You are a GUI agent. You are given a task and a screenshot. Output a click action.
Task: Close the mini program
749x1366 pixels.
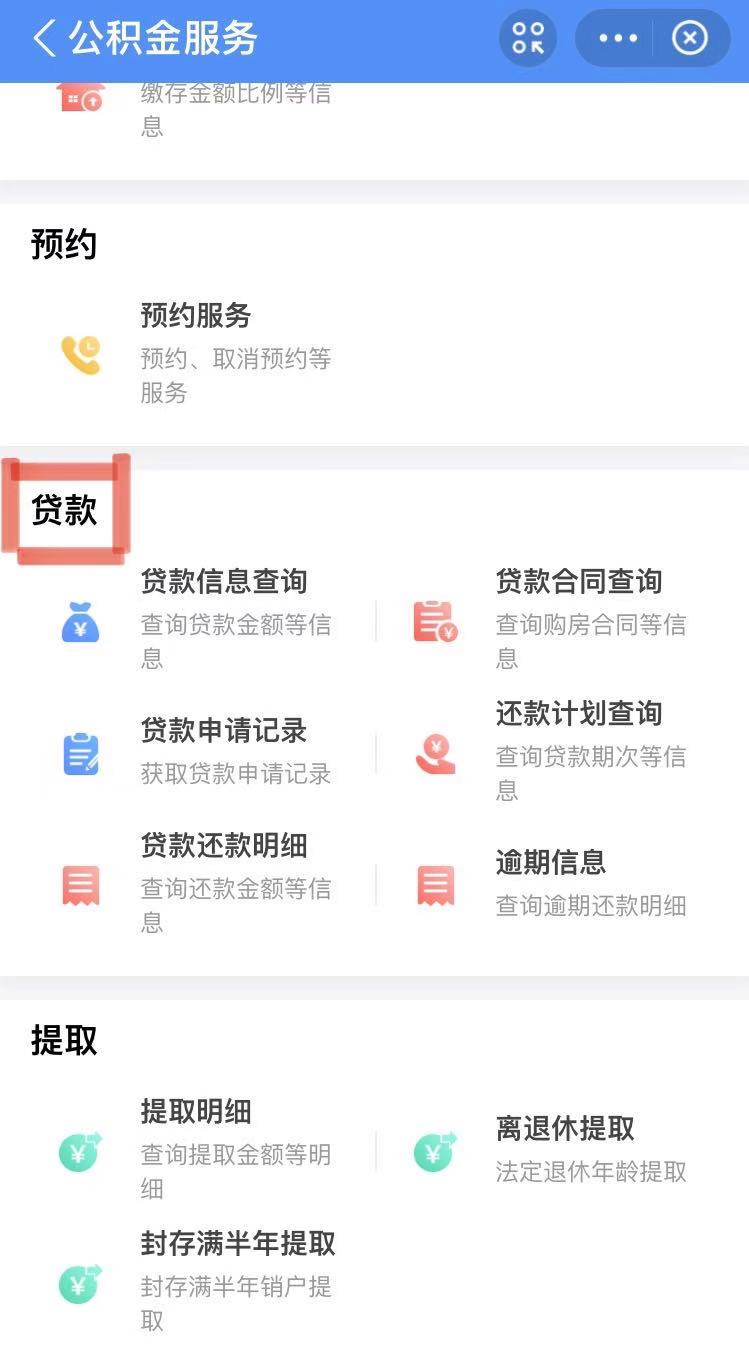click(689, 39)
